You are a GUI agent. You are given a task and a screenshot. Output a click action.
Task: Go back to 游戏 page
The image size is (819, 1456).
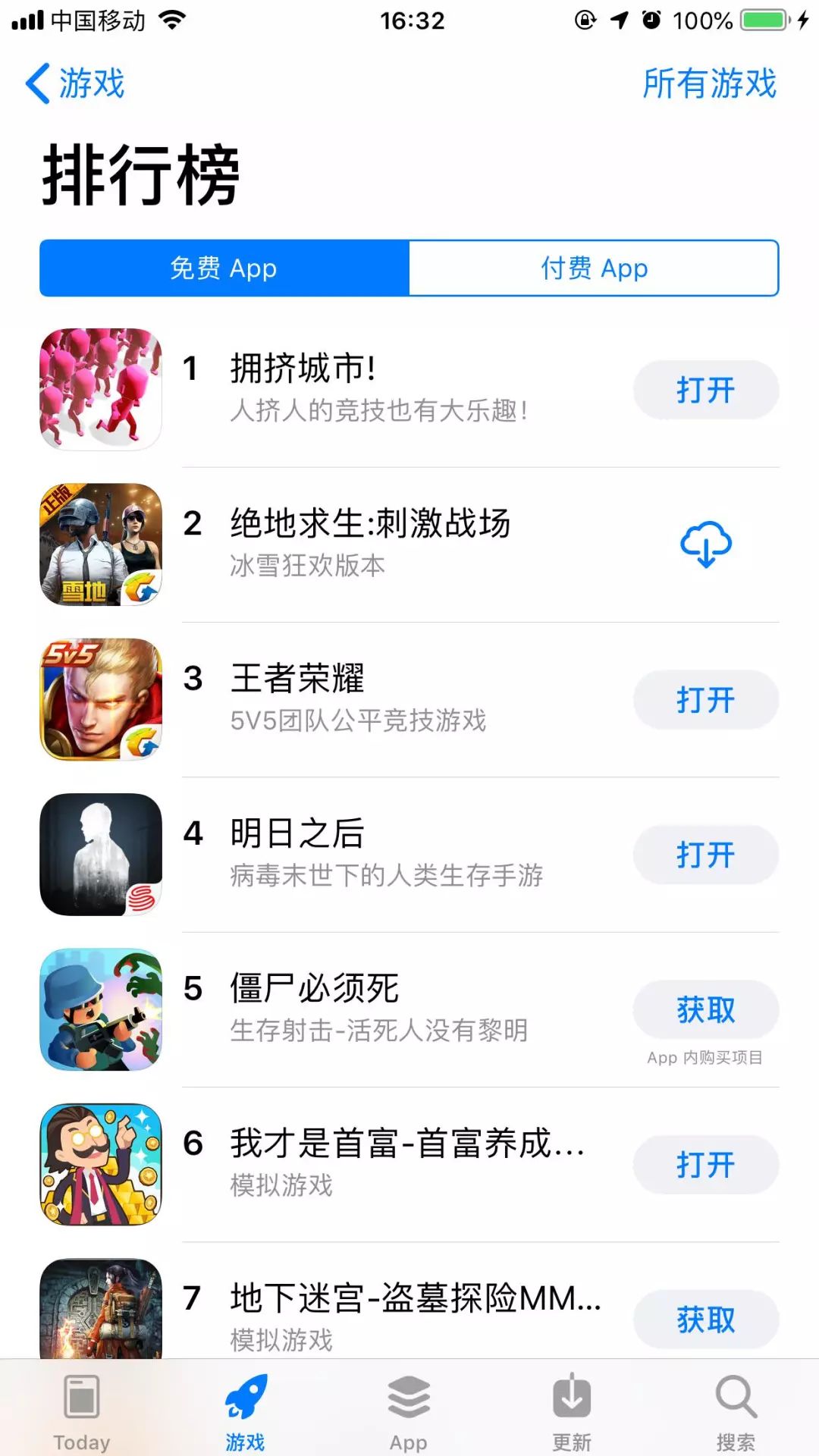[x=75, y=83]
